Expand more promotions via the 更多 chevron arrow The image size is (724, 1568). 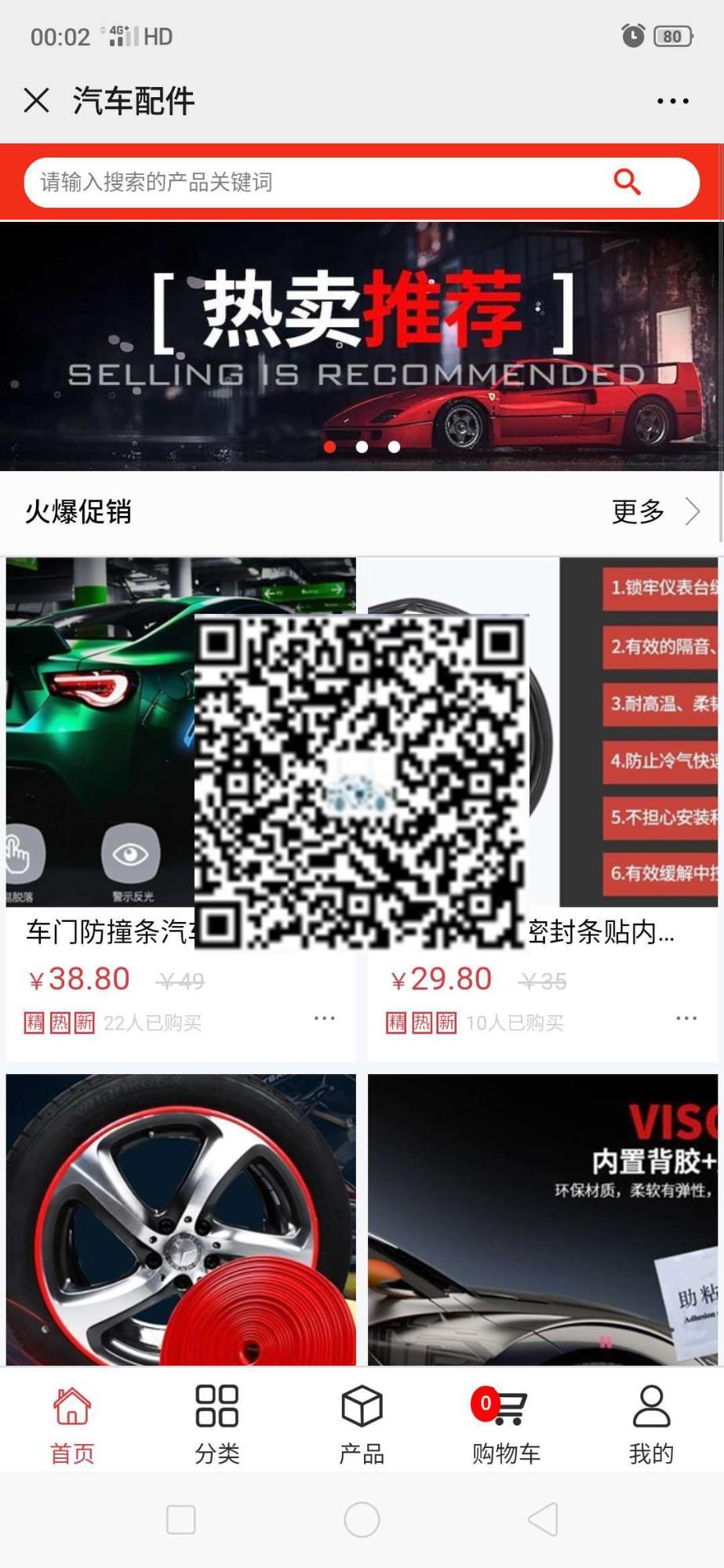693,511
